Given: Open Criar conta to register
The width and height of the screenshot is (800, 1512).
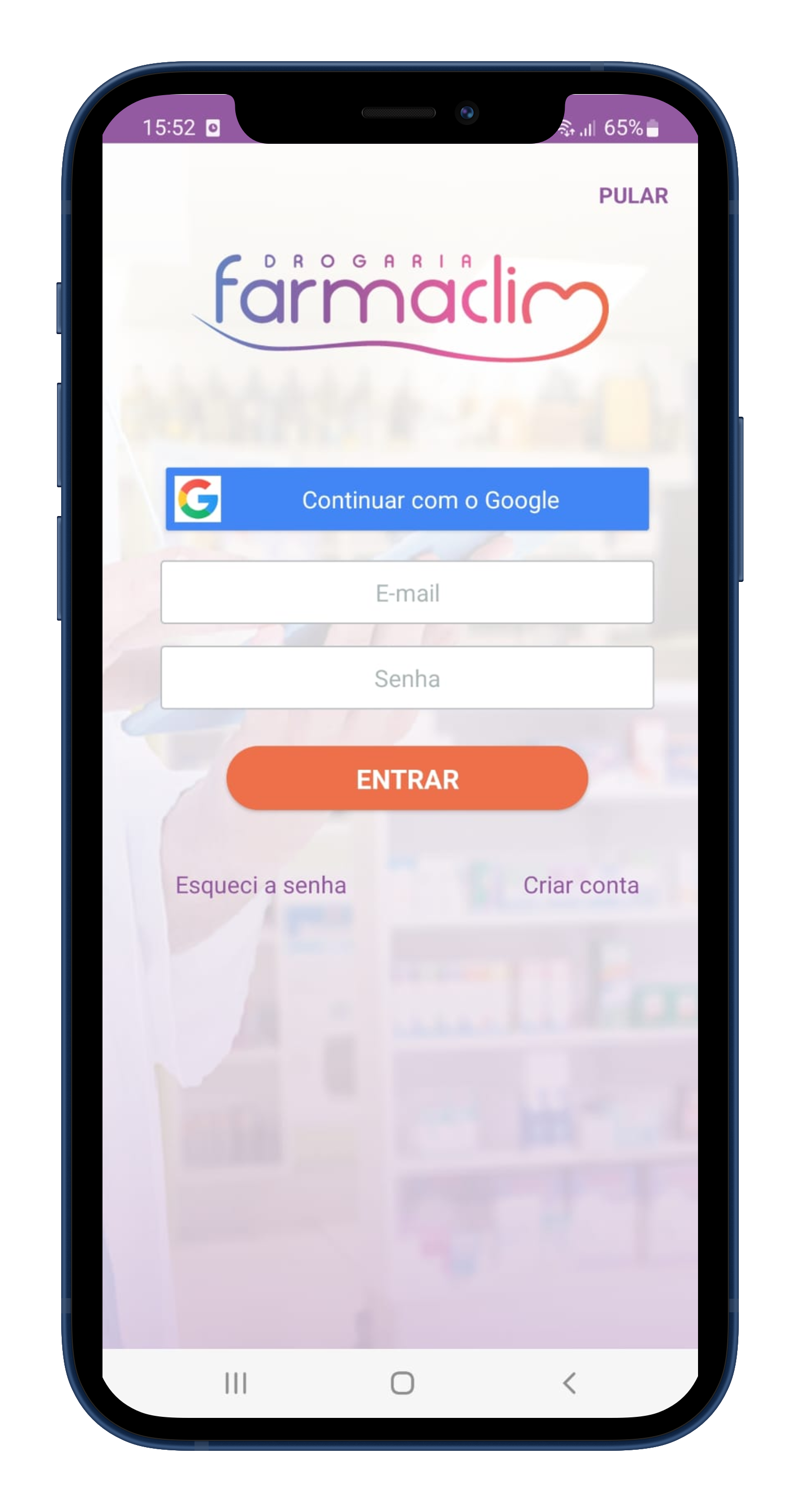Looking at the screenshot, I should pyautogui.click(x=580, y=885).
